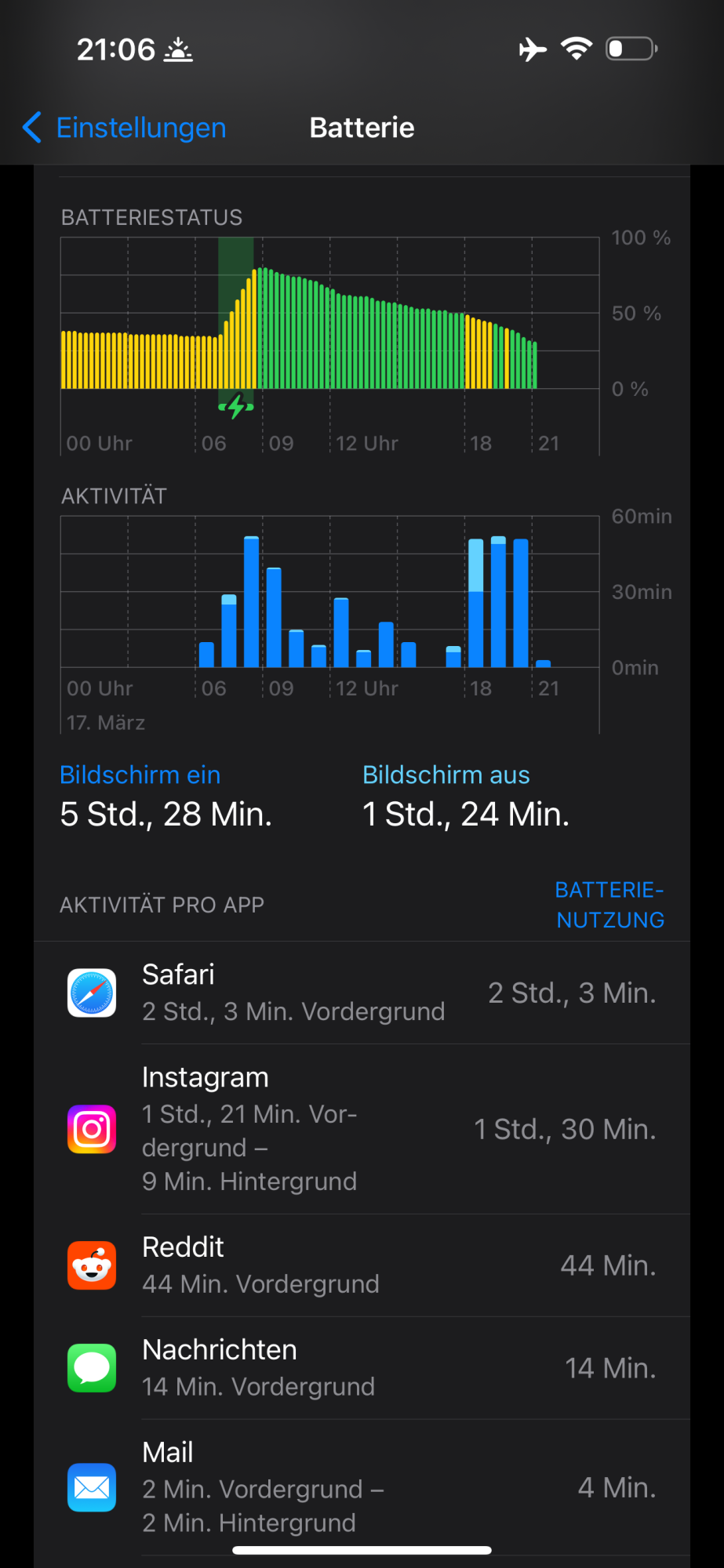The width and height of the screenshot is (724, 1568).
Task: Choose the Mail activity row
Action: pyautogui.click(x=361, y=1487)
